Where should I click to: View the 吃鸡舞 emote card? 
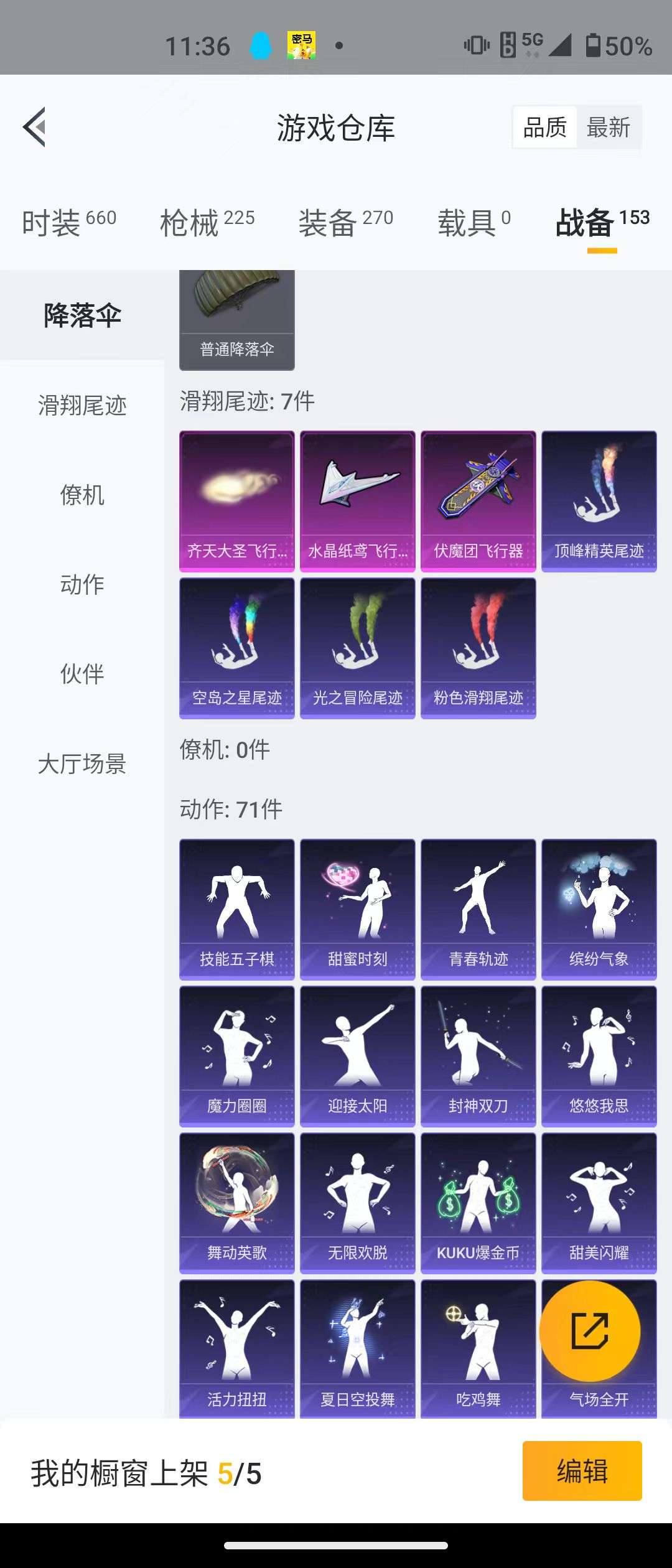[x=478, y=1350]
